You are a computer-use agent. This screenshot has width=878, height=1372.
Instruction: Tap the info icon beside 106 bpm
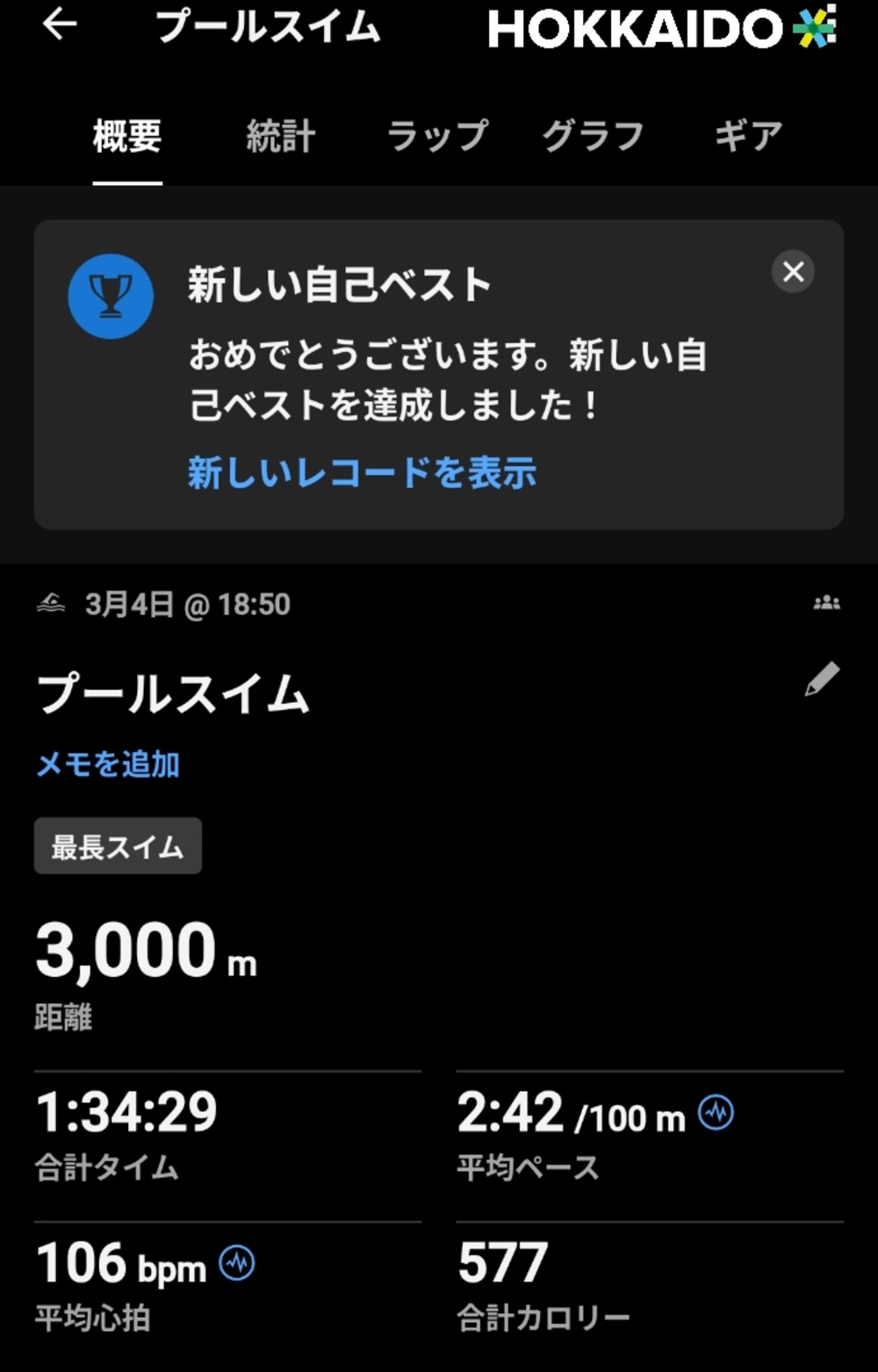236,1263
